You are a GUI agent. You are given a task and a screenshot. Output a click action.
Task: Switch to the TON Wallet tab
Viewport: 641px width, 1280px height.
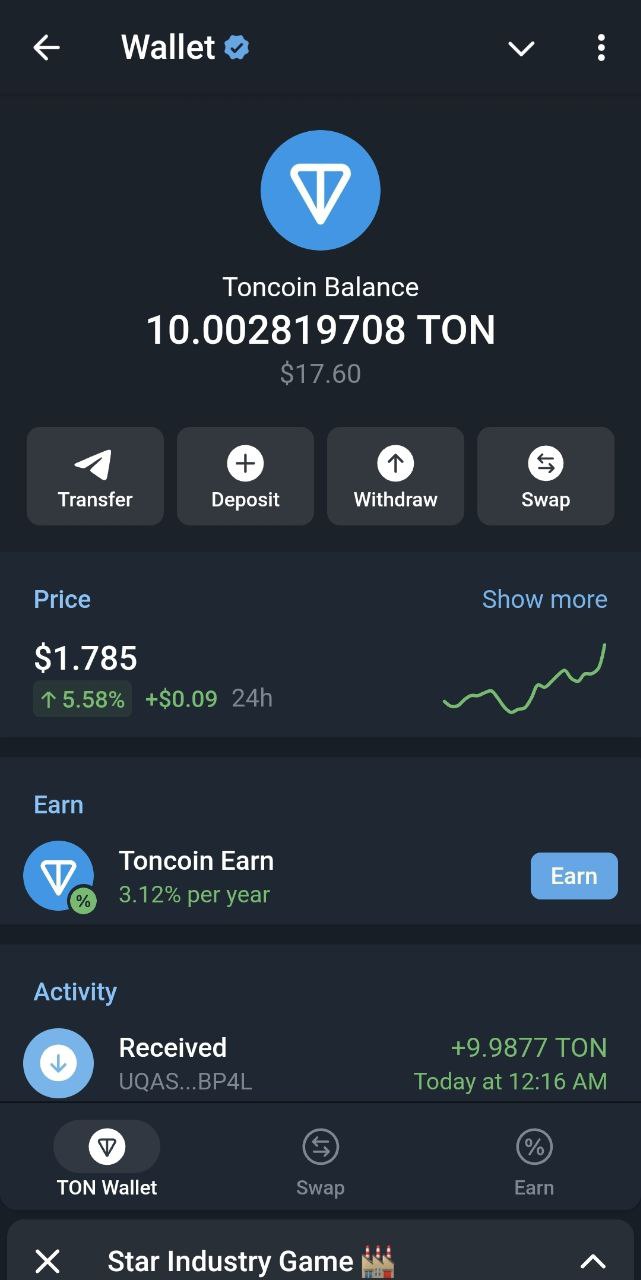(107, 1160)
